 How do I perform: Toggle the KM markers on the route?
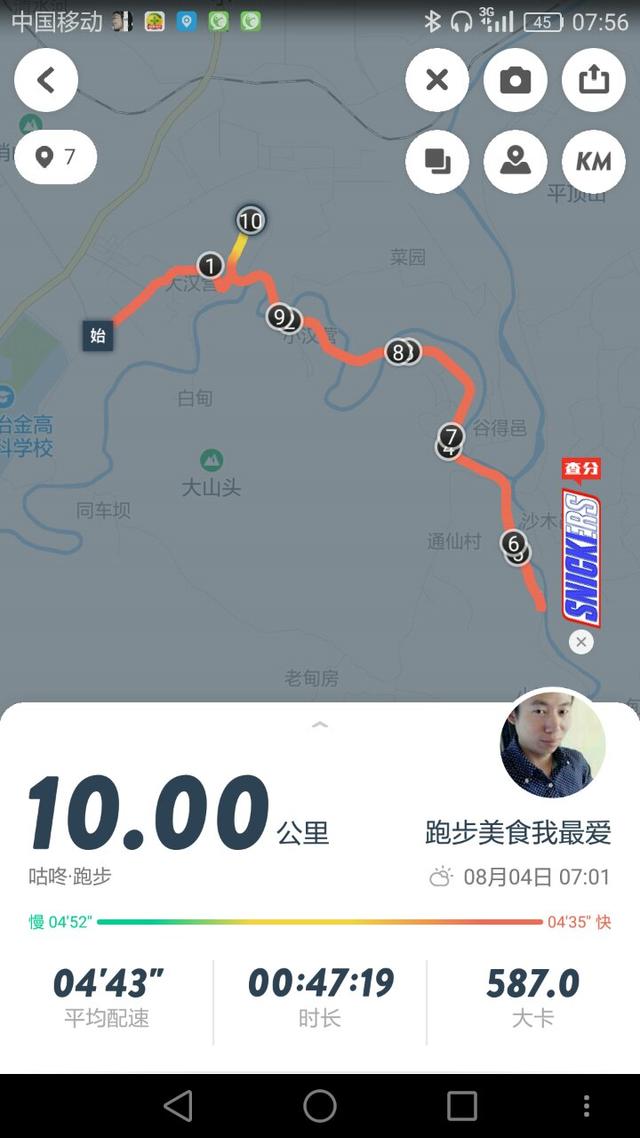point(593,160)
